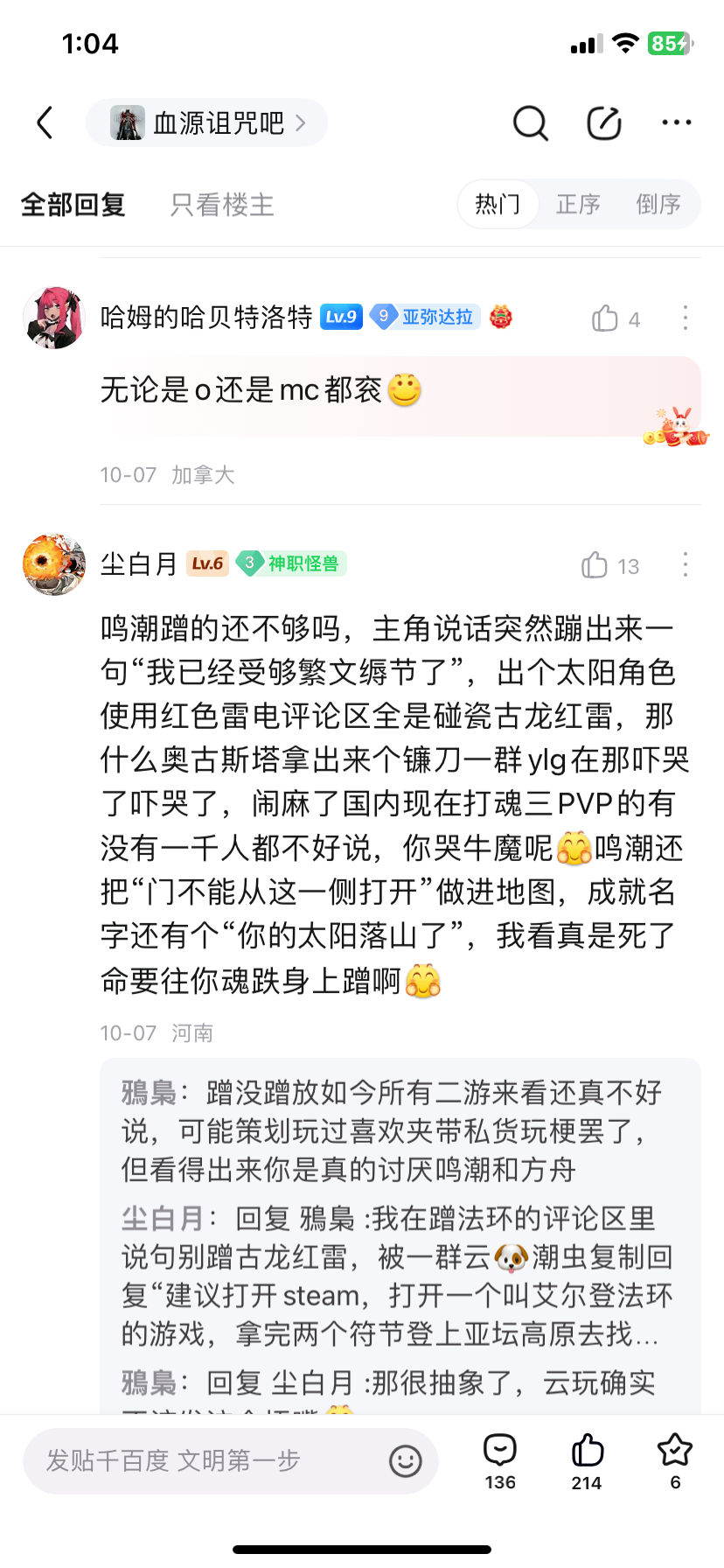Image resolution: width=724 pixels, height=1568 pixels.
Task: Favorite this thread with the star icon
Action: pos(675,1461)
